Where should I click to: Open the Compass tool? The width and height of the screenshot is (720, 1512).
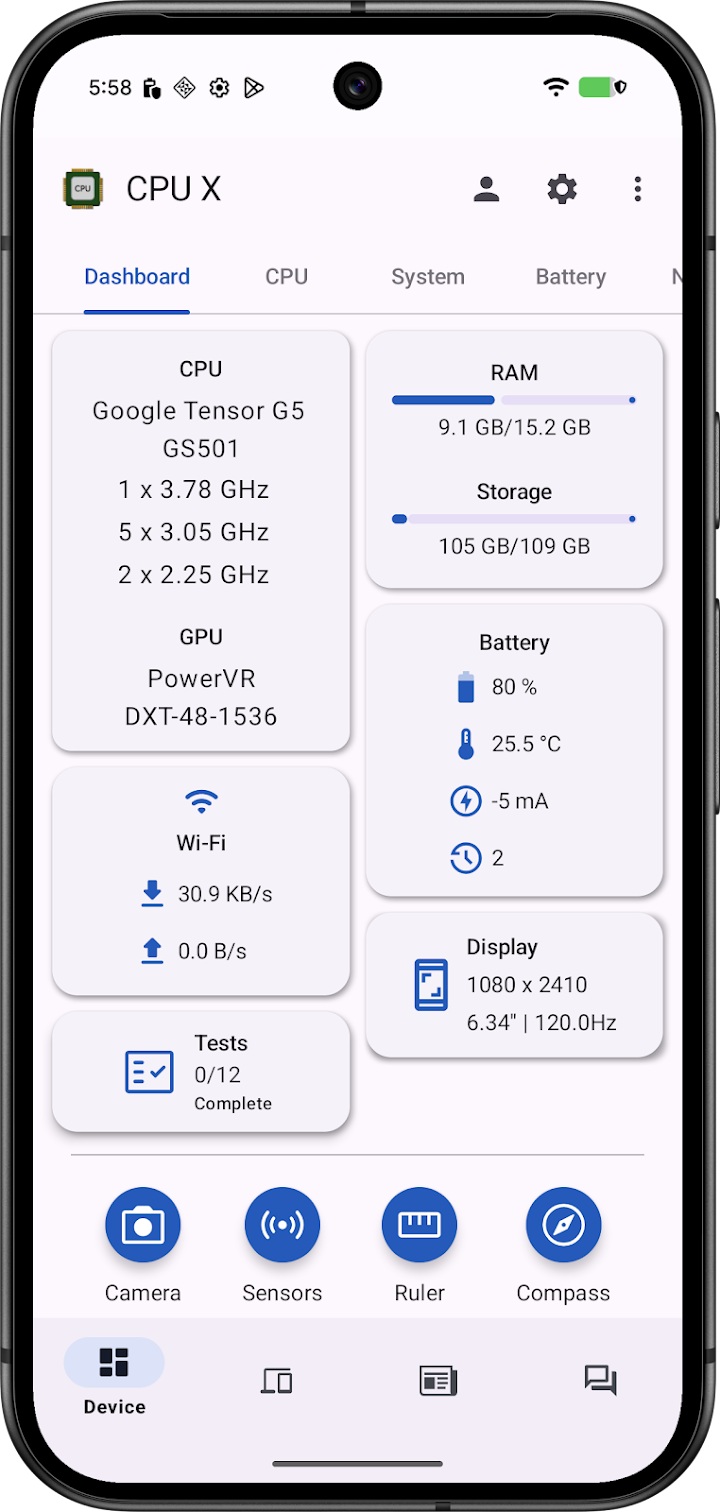click(x=563, y=1225)
